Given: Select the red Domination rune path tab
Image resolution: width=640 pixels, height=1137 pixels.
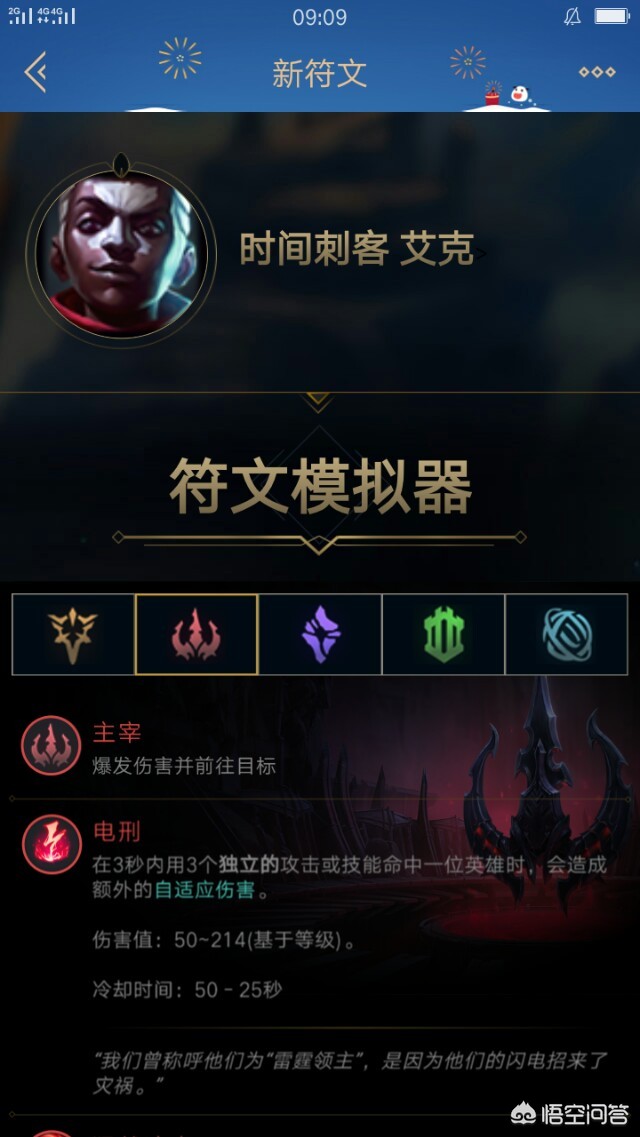Looking at the screenshot, I should coord(197,635).
